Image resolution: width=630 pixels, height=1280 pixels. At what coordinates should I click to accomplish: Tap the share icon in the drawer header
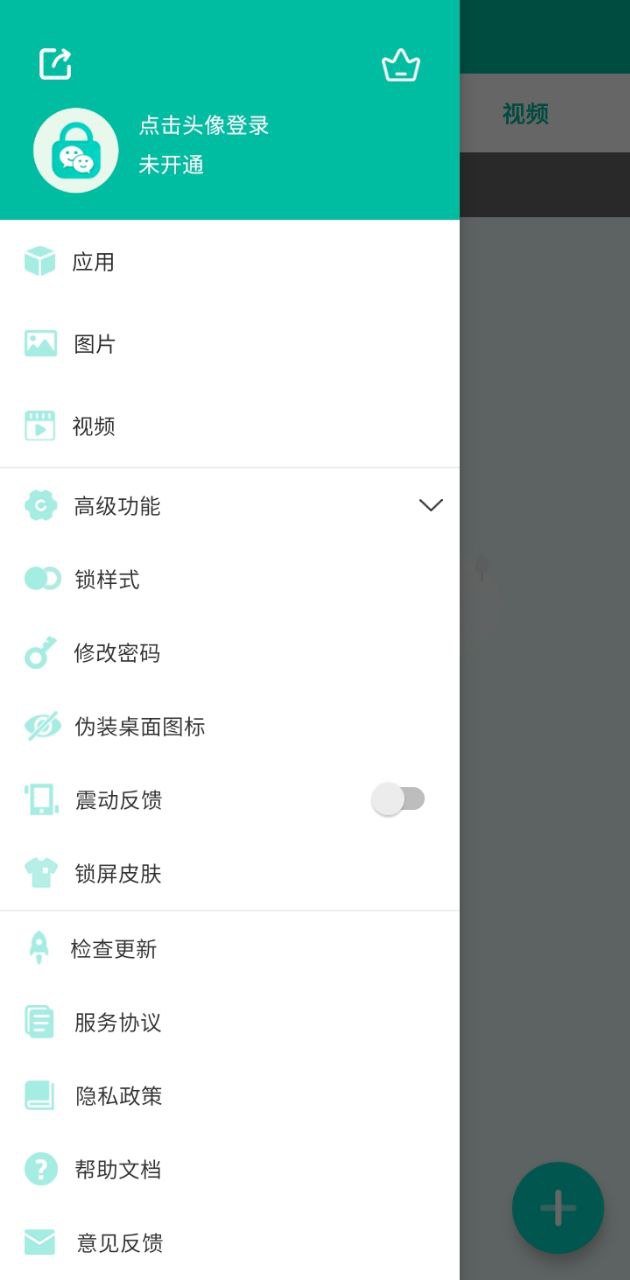[55, 64]
